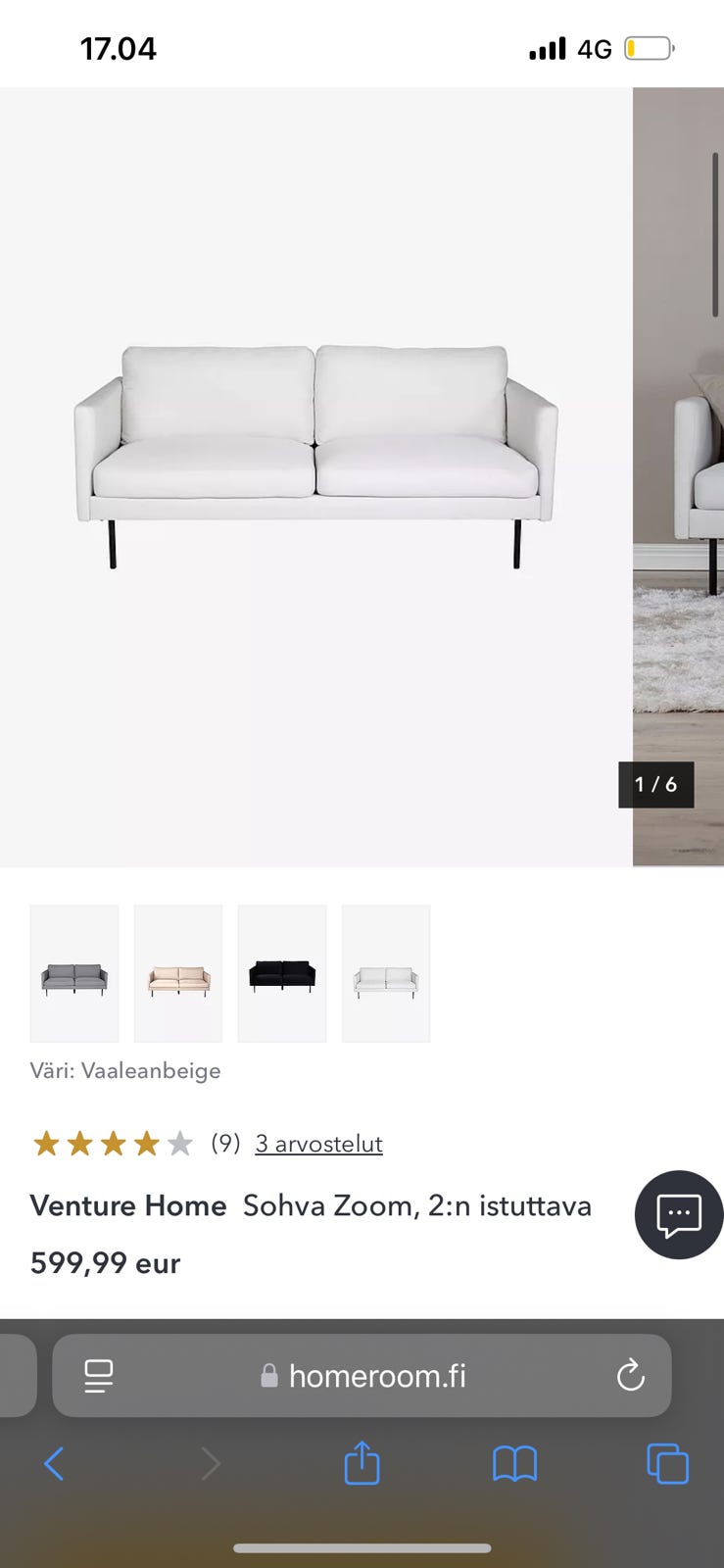Tap the forward navigation arrow
This screenshot has width=724, height=1568.
click(x=212, y=1463)
